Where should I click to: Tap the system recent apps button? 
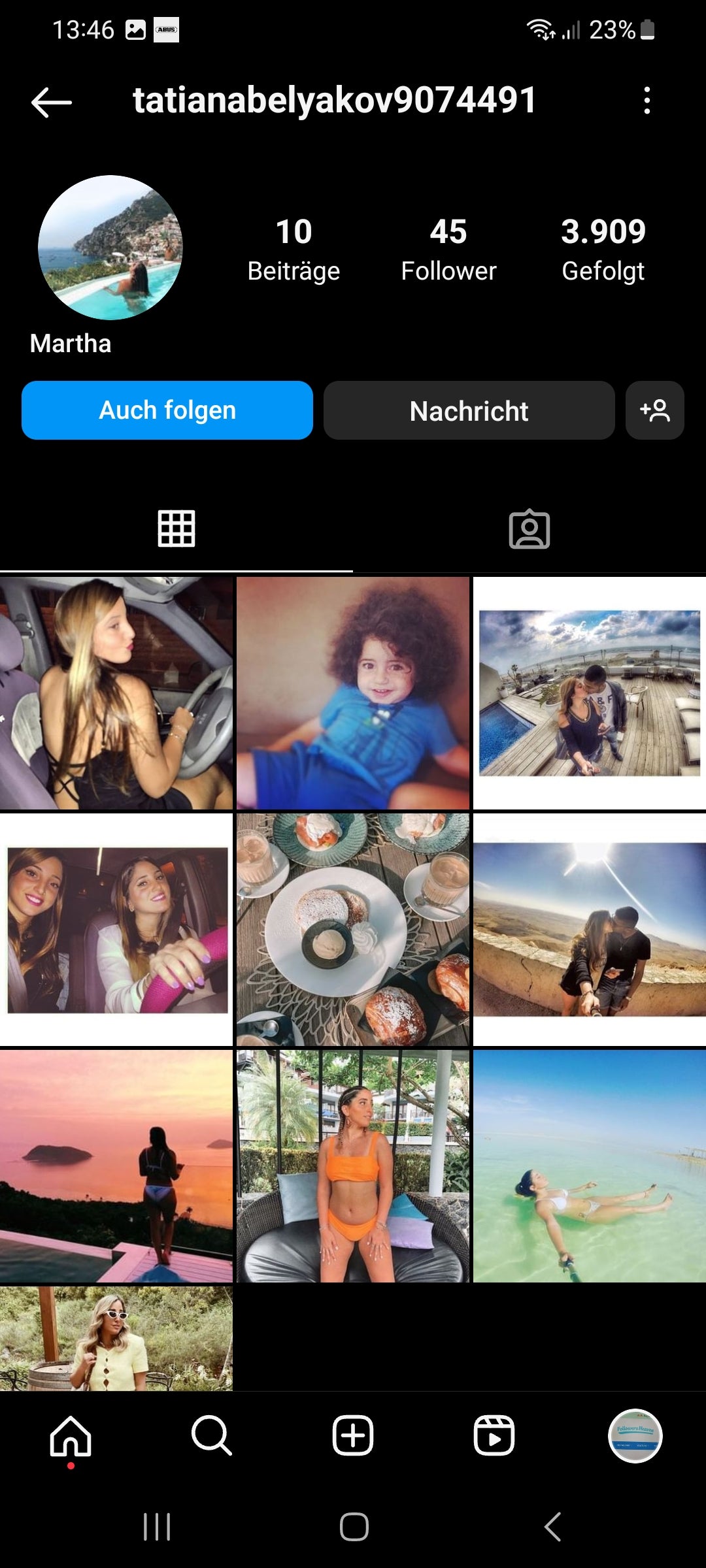click(157, 1527)
